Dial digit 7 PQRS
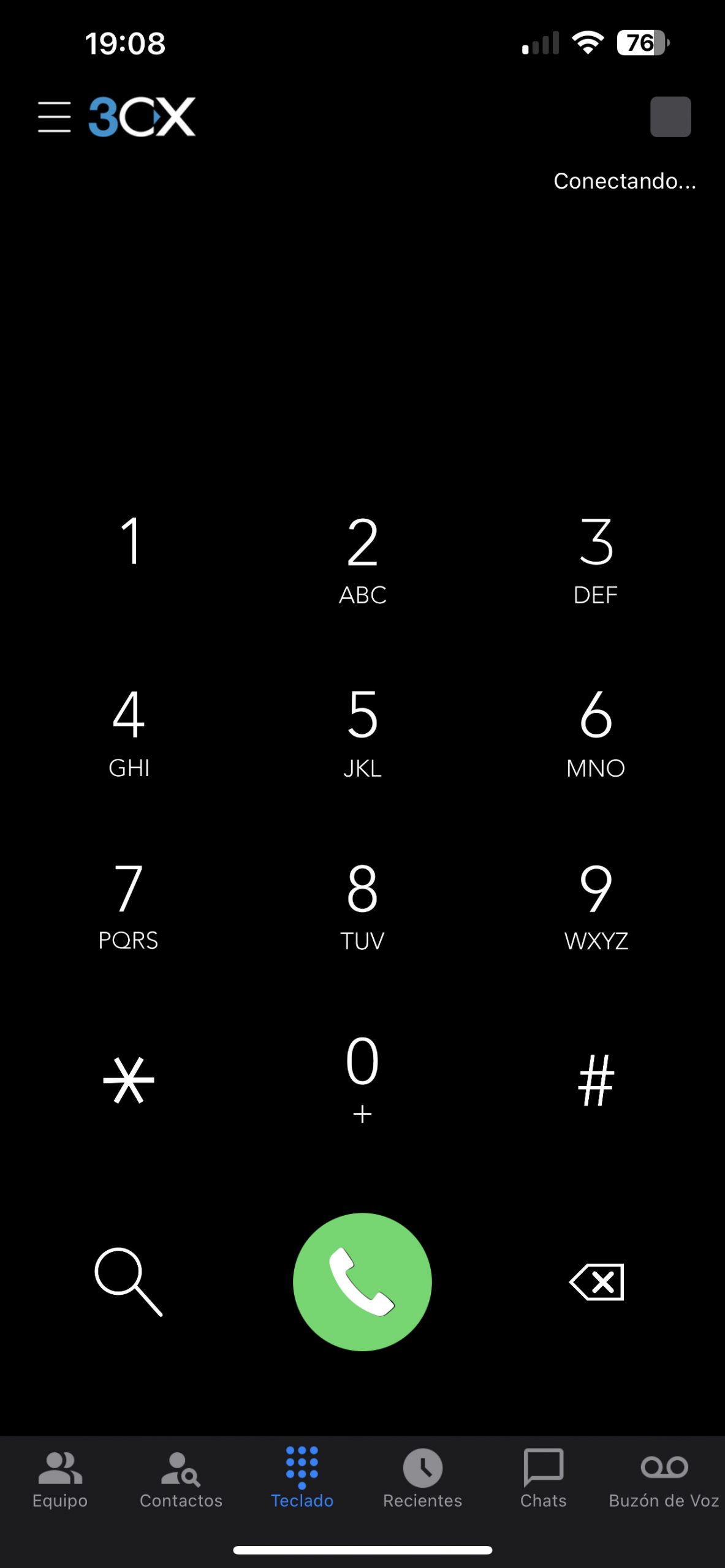 coord(129,905)
